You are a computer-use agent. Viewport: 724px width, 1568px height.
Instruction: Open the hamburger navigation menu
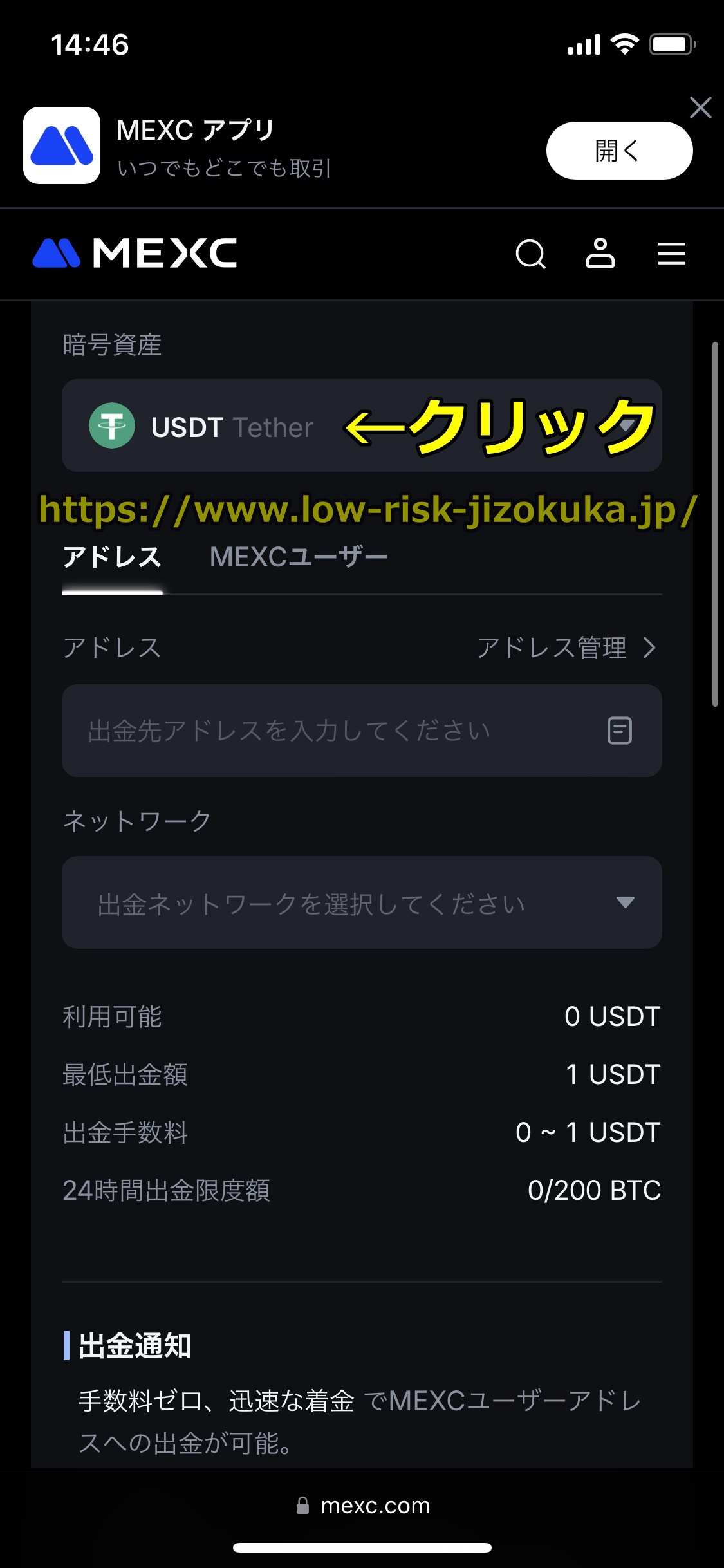tap(671, 254)
